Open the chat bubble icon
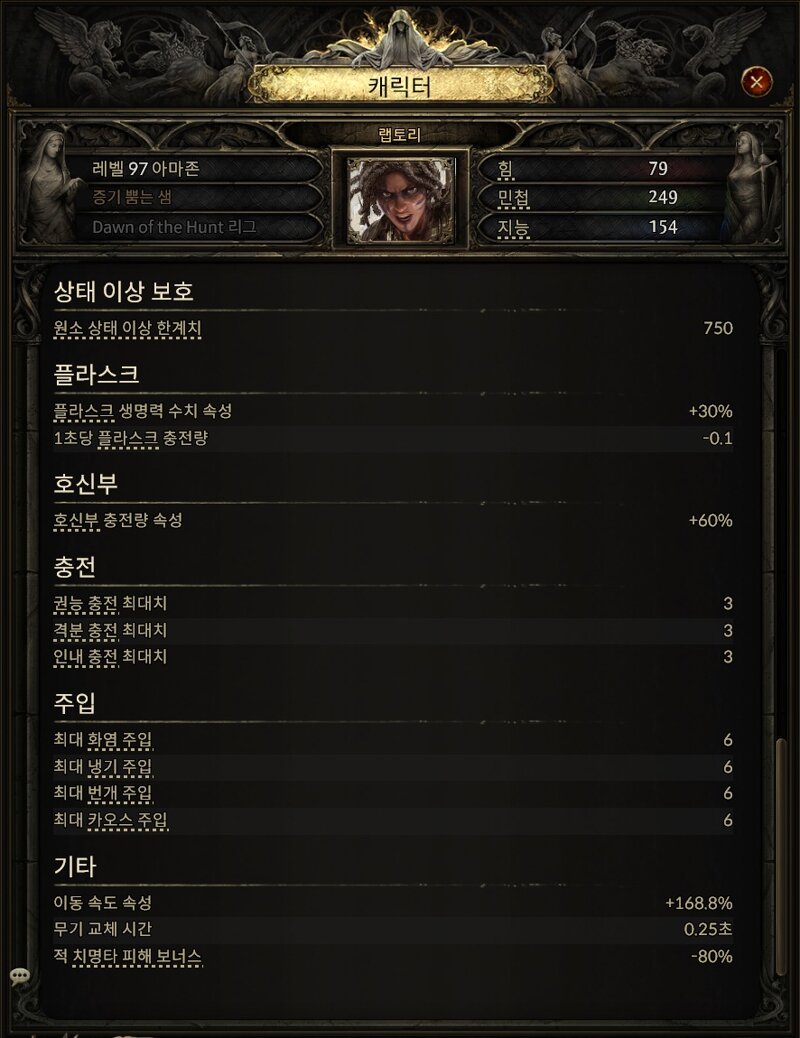Viewport: 800px width, 1038px height. (19, 976)
